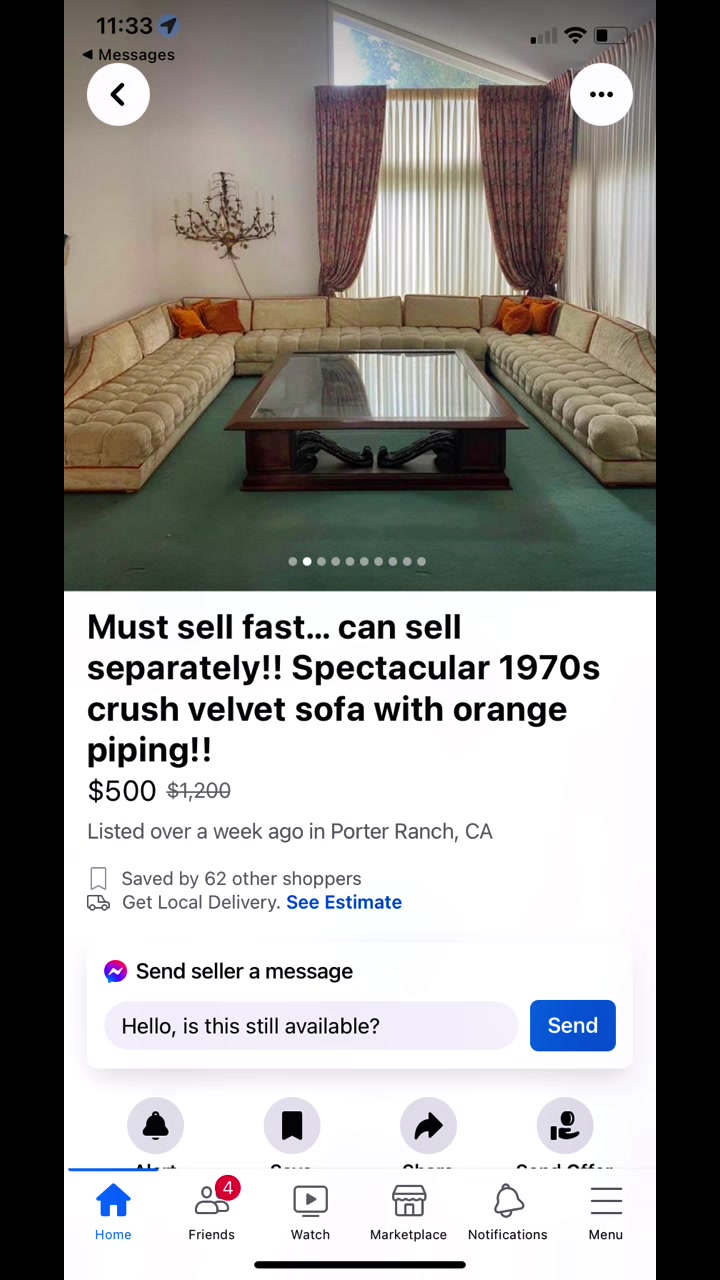Image resolution: width=720 pixels, height=1280 pixels.
Task: Open the sofa listing photo
Action: coord(360,330)
